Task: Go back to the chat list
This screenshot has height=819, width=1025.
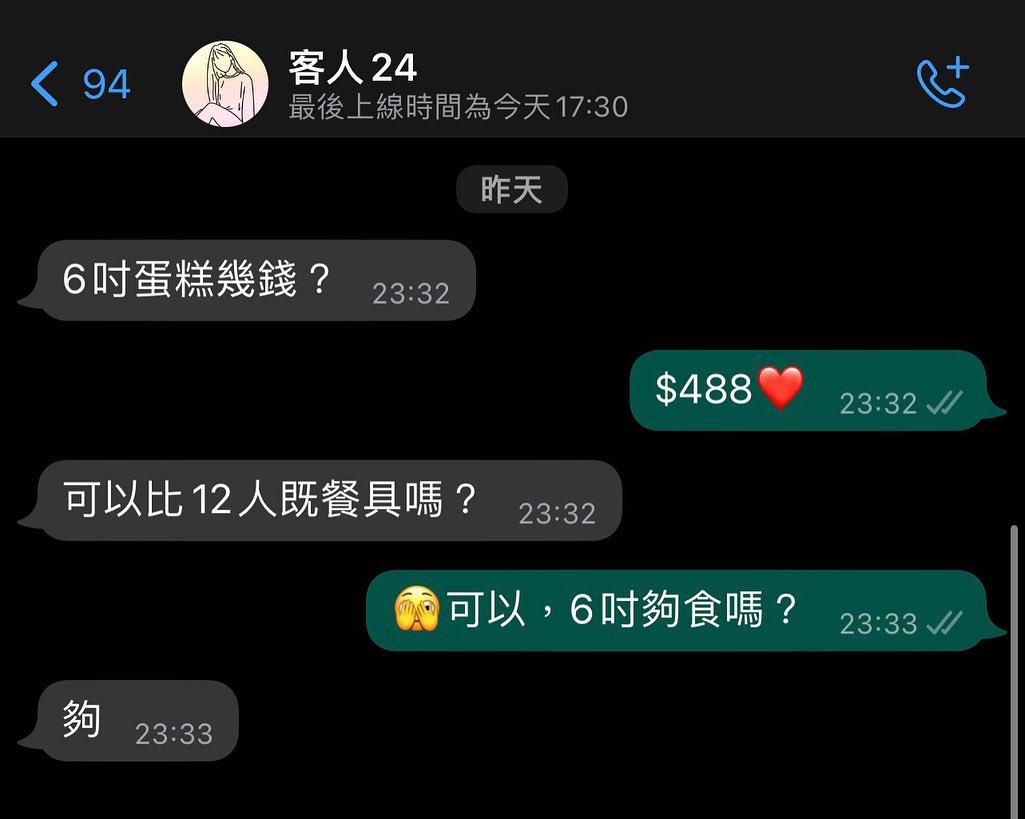Action: point(78,84)
